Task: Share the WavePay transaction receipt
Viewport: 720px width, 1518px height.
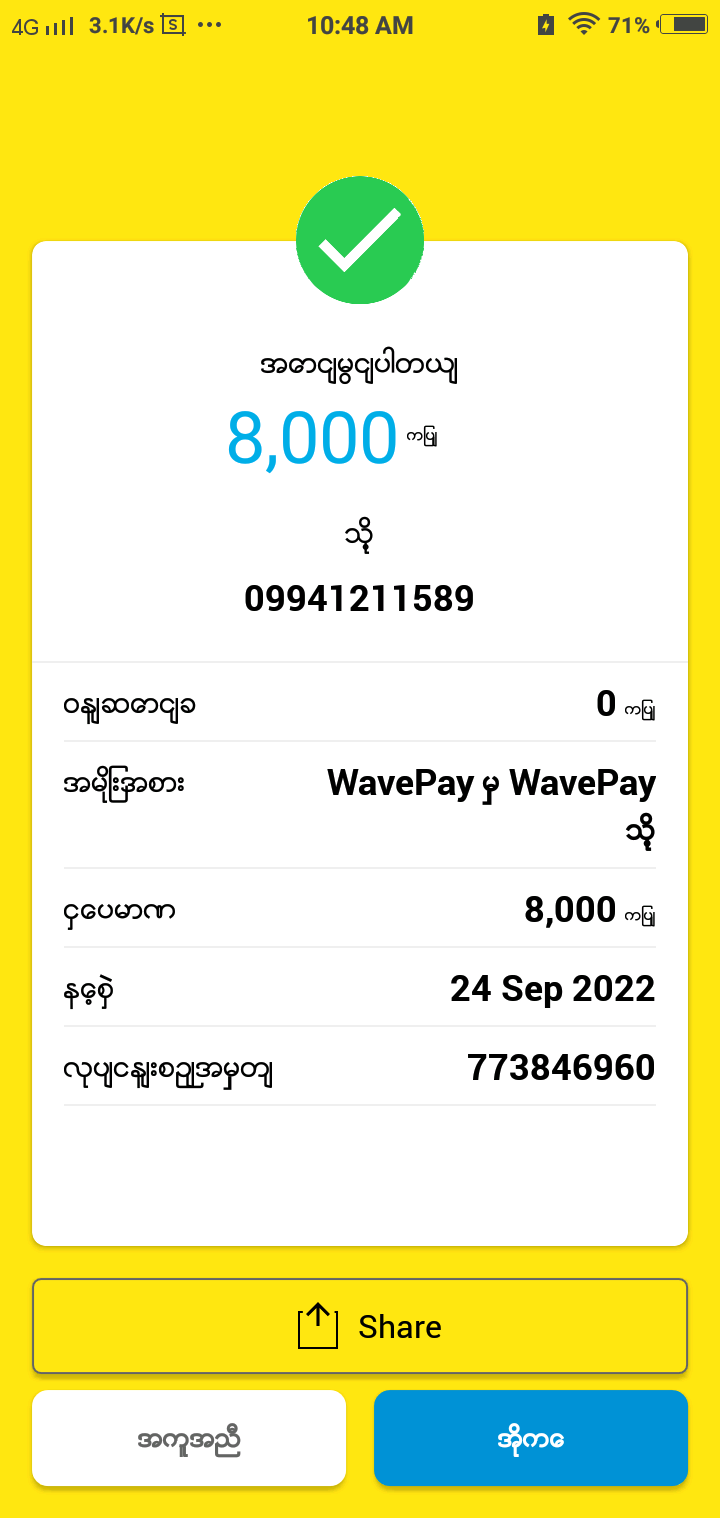Action: click(360, 1326)
